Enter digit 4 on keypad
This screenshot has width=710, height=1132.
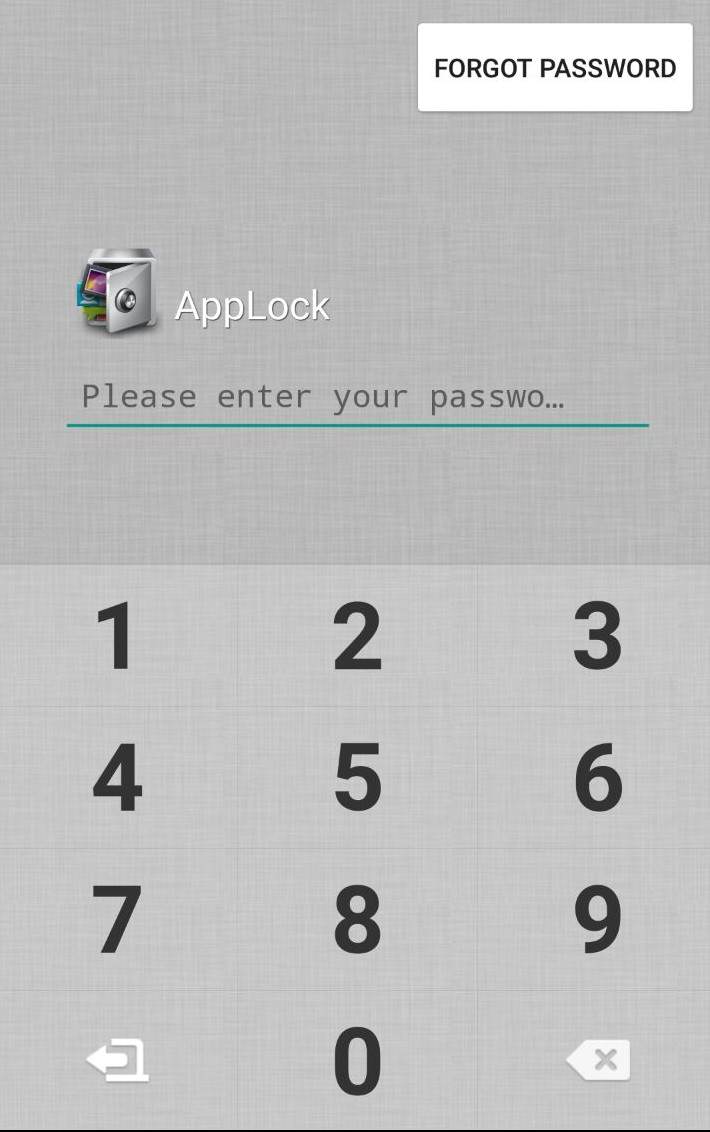(x=118, y=778)
